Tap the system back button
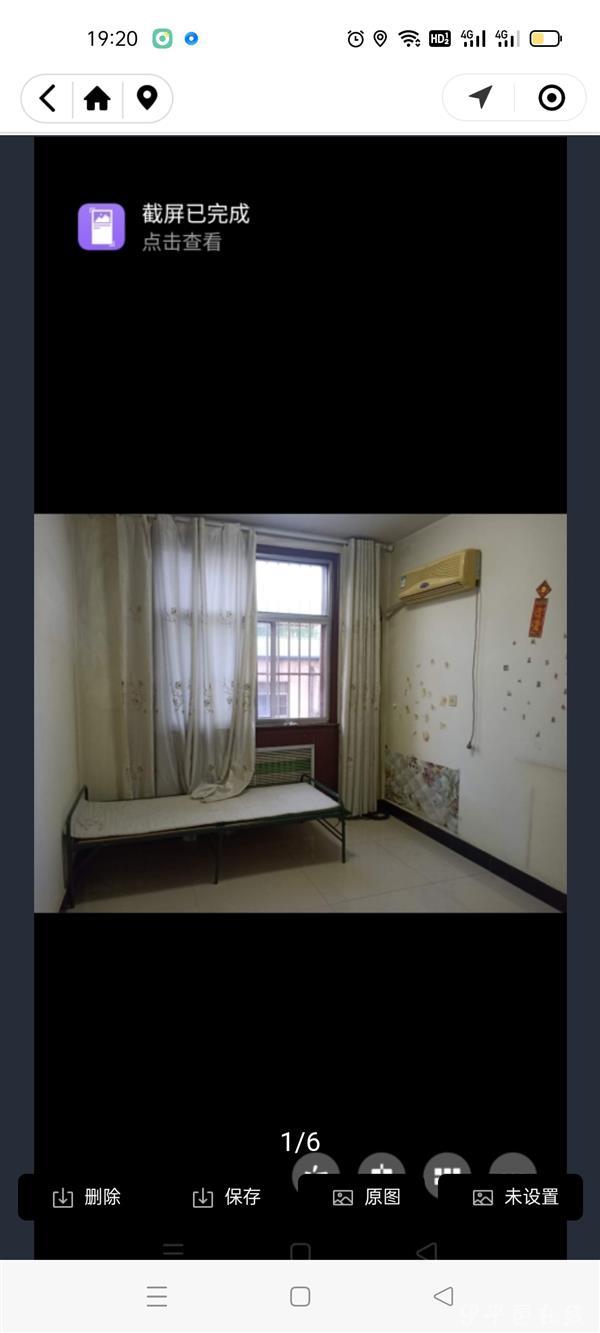 click(443, 1296)
